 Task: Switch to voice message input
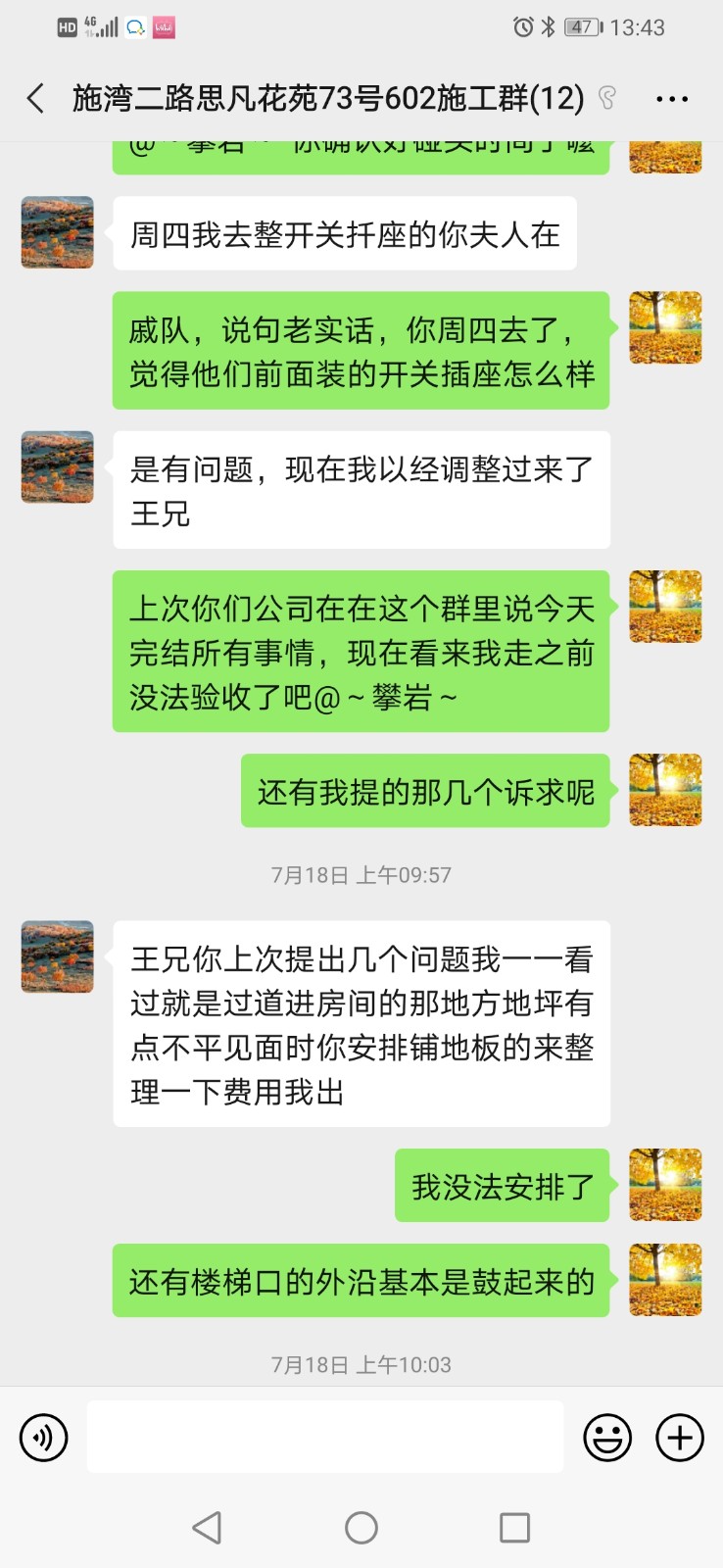tap(44, 1438)
